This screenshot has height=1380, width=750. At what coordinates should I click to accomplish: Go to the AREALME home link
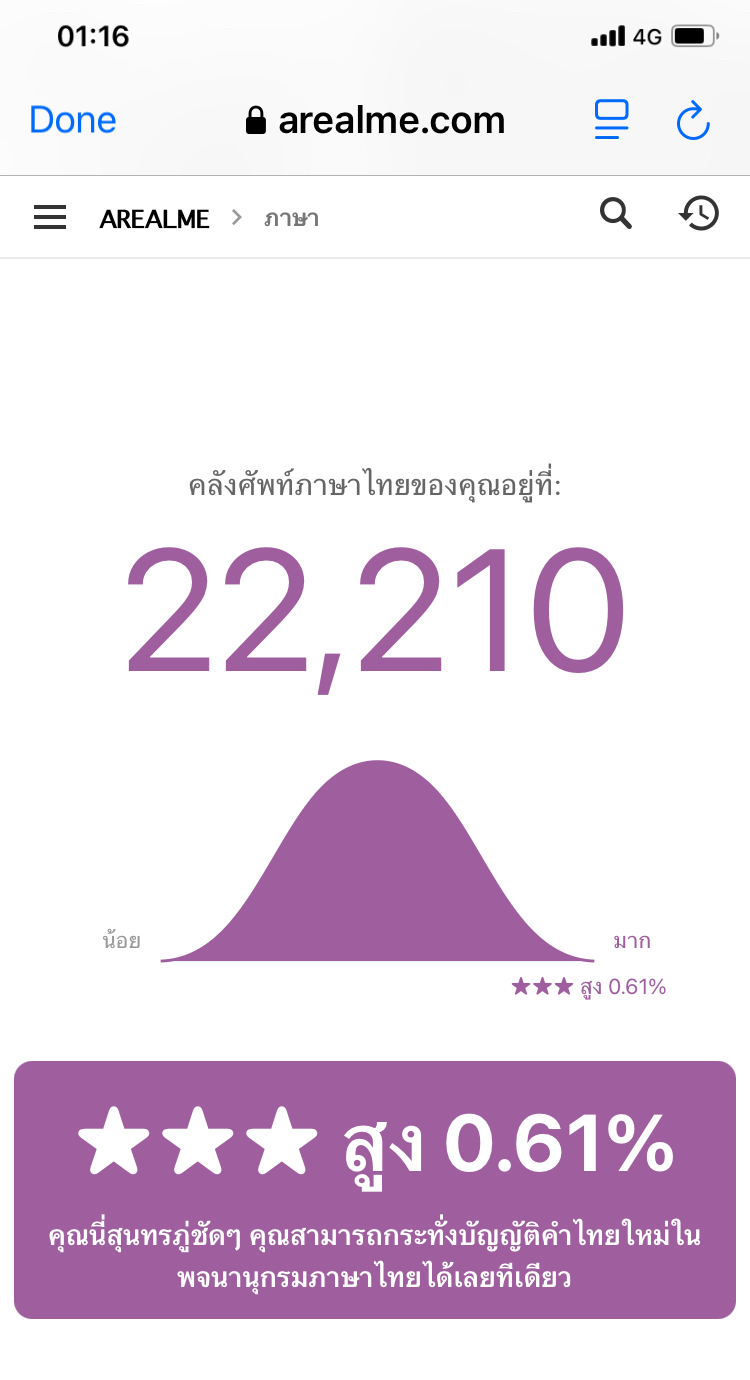(155, 218)
